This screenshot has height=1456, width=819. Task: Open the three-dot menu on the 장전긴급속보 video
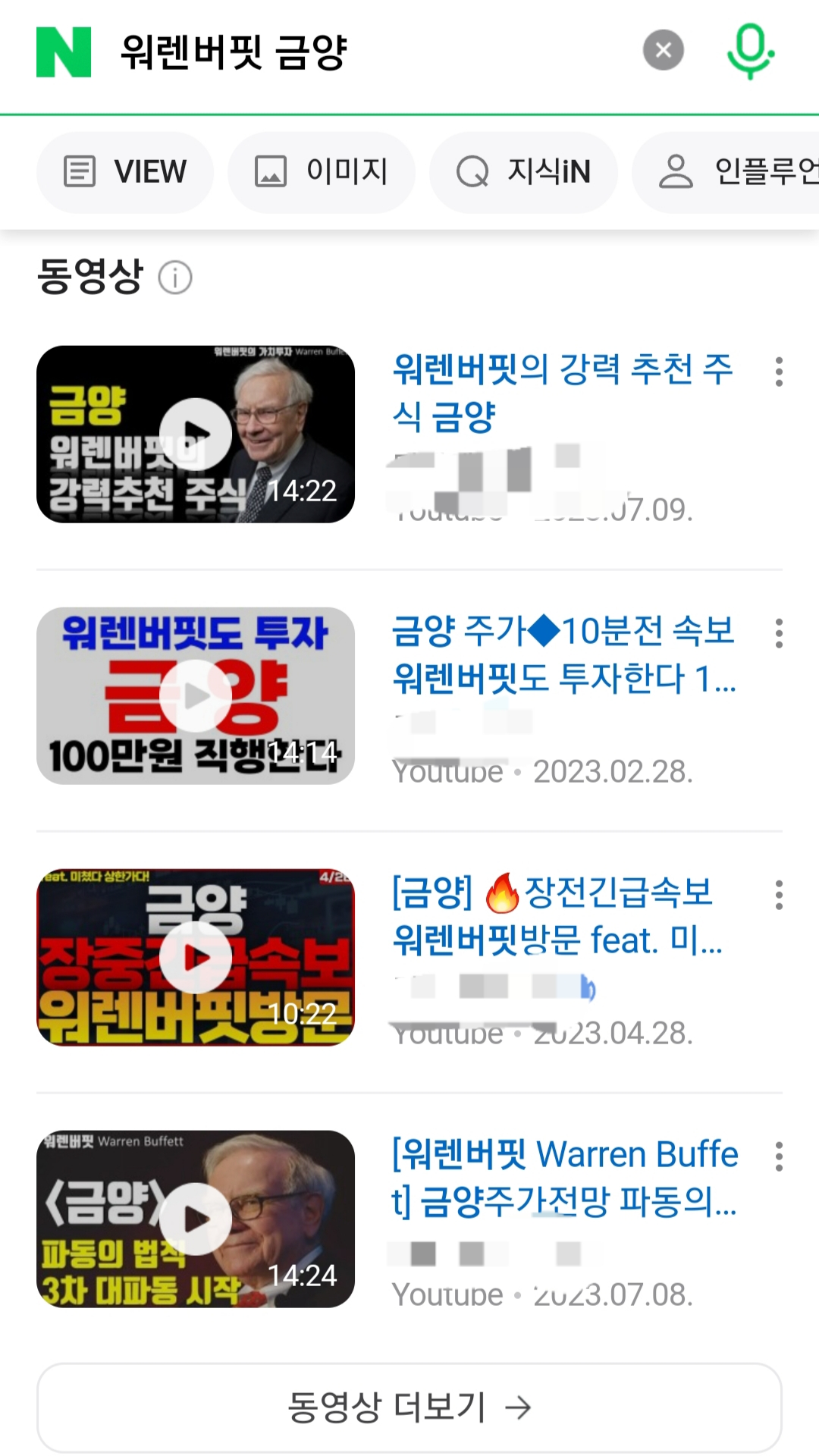[x=780, y=896]
